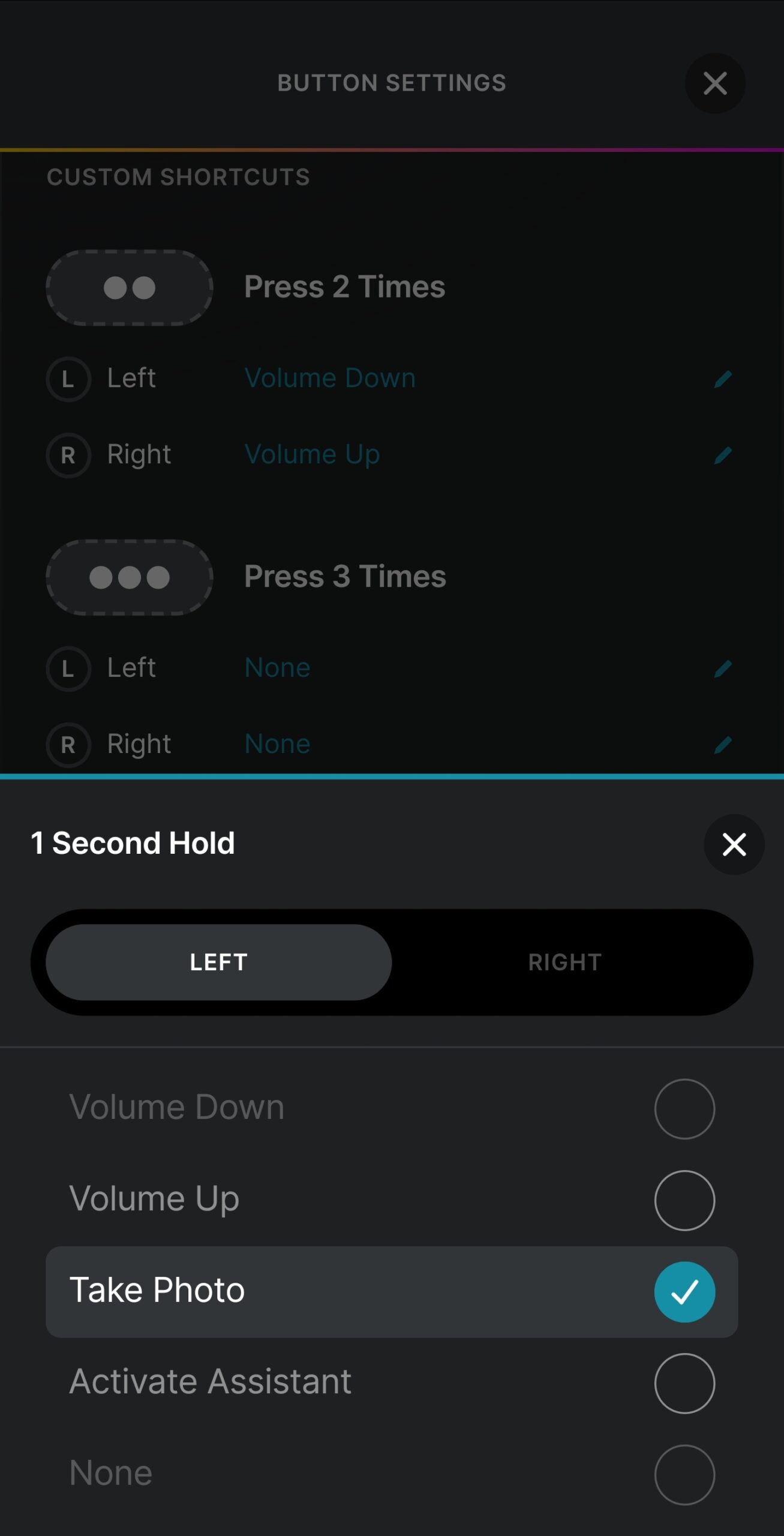This screenshot has height=1536, width=784.
Task: Close the 1 Second Hold panel
Action: tap(734, 844)
